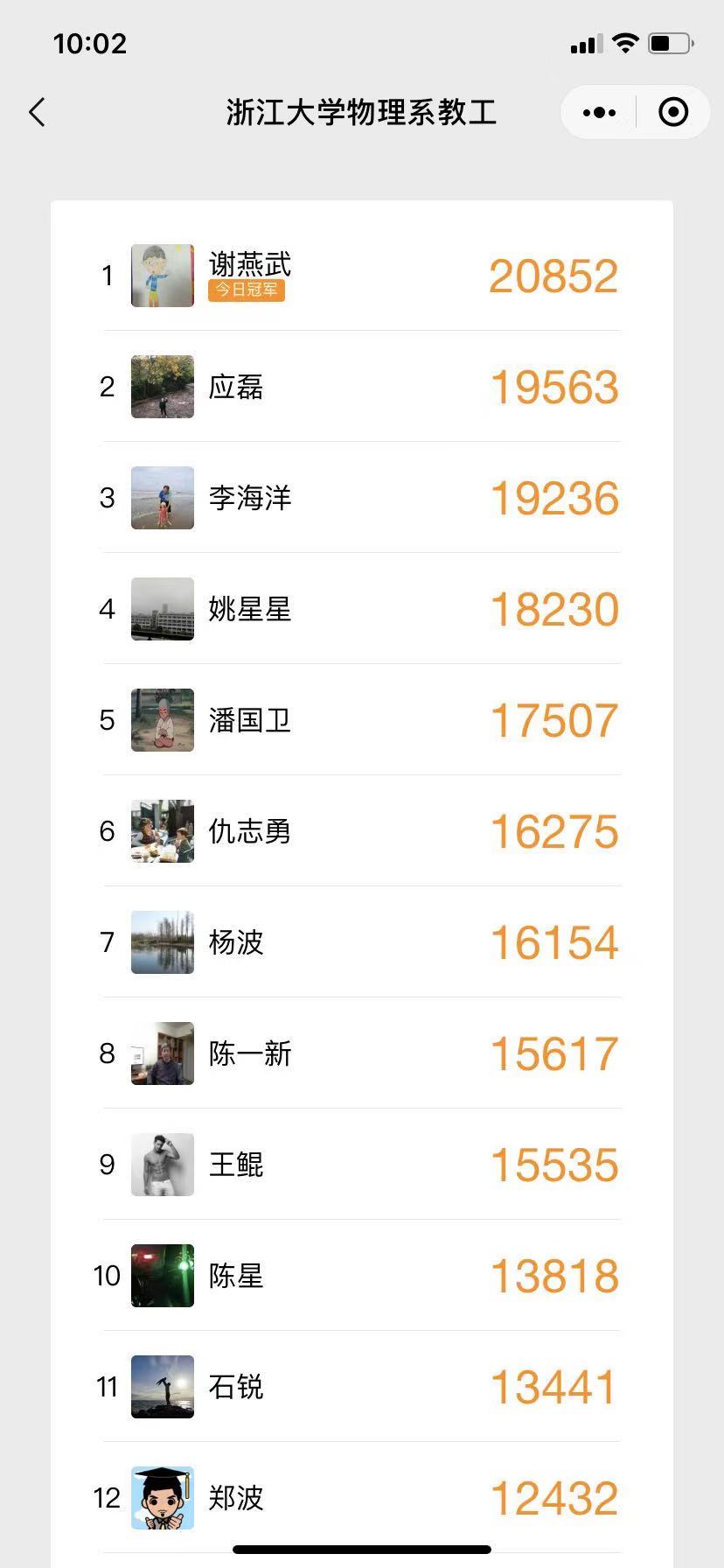724x1568 pixels.
Task: Close the mini program with the circle button
Action: click(x=672, y=112)
